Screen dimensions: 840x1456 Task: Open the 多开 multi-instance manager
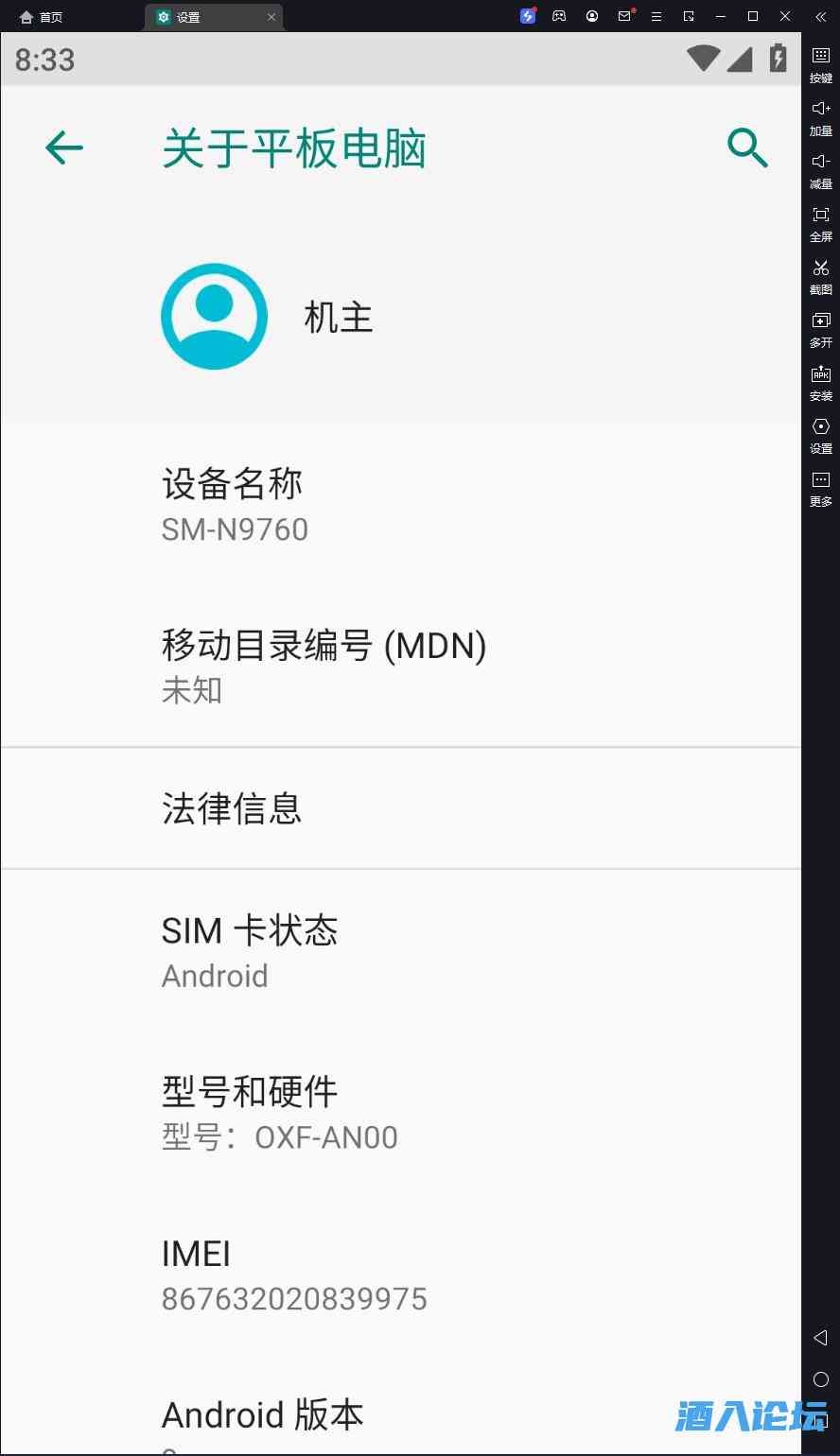point(821,330)
